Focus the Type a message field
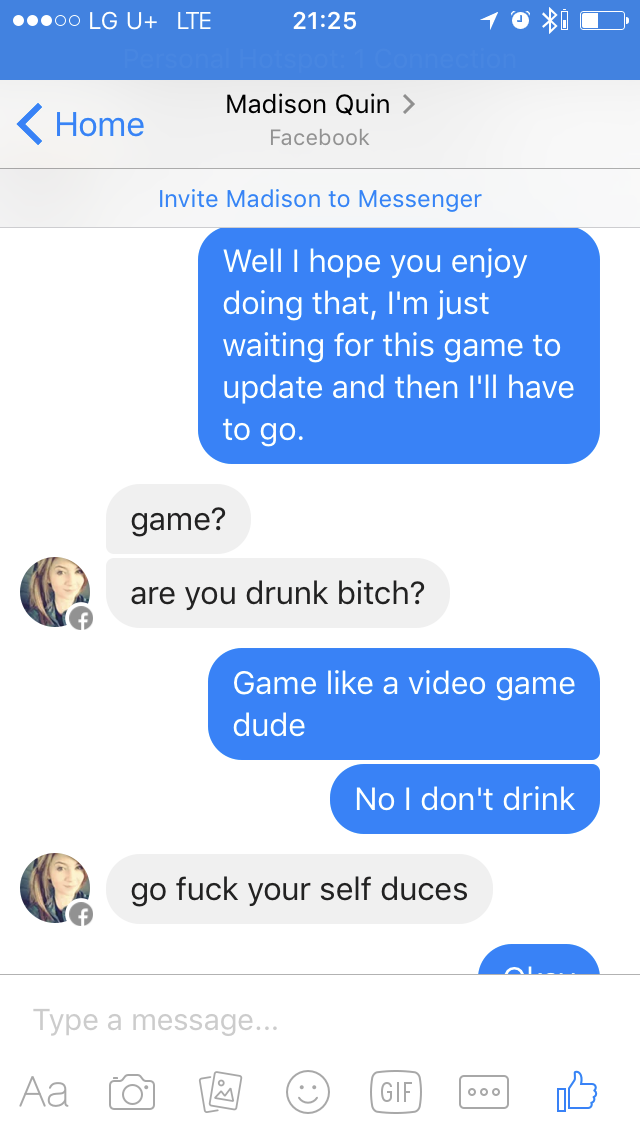 pos(300,1020)
